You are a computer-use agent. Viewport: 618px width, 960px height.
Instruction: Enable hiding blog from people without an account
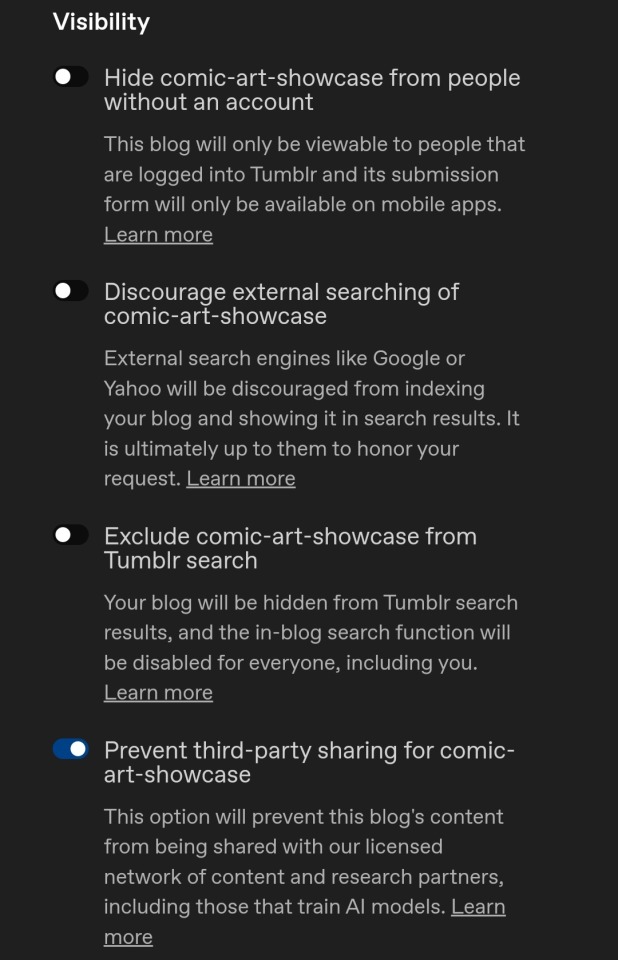click(x=71, y=78)
